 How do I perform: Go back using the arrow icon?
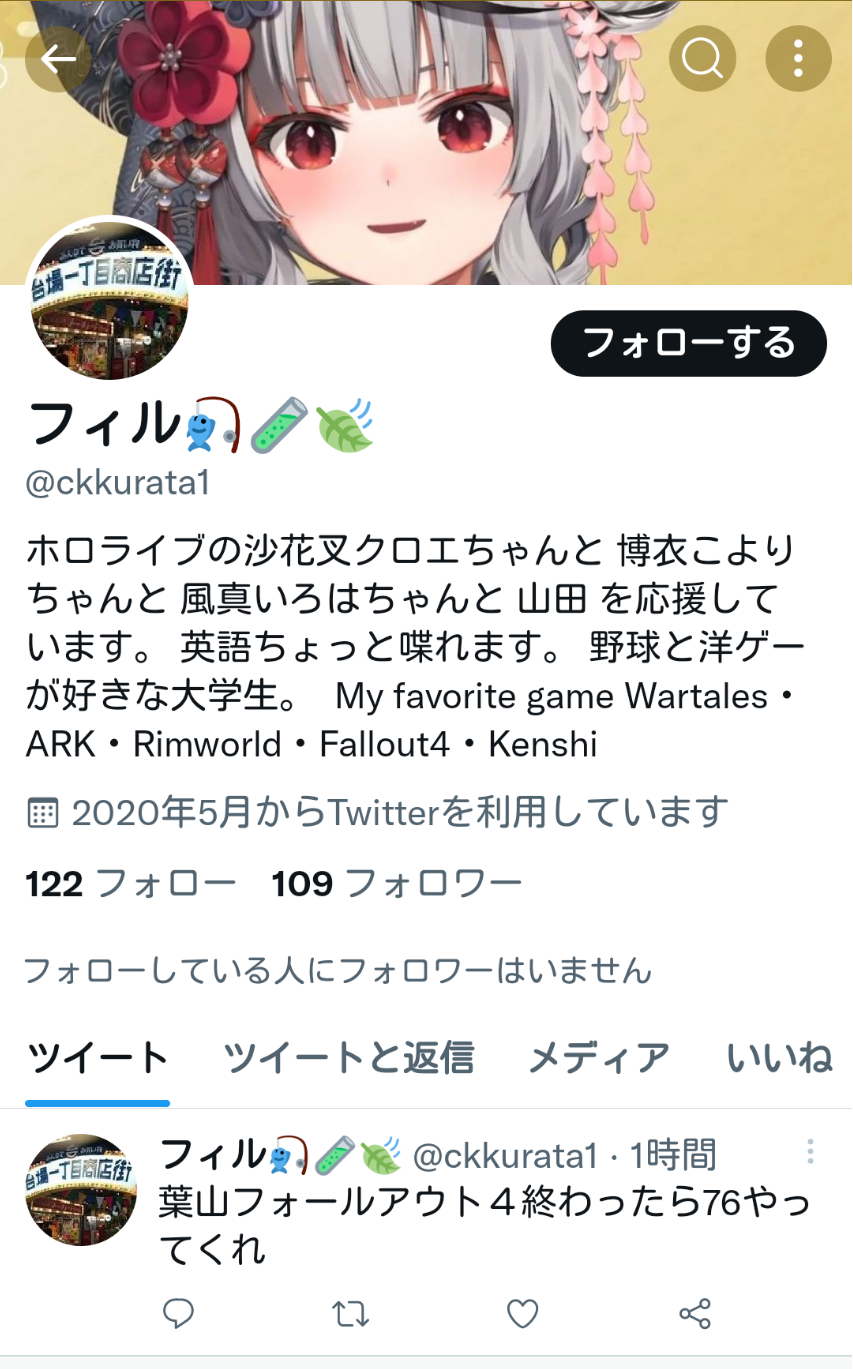(x=58, y=58)
